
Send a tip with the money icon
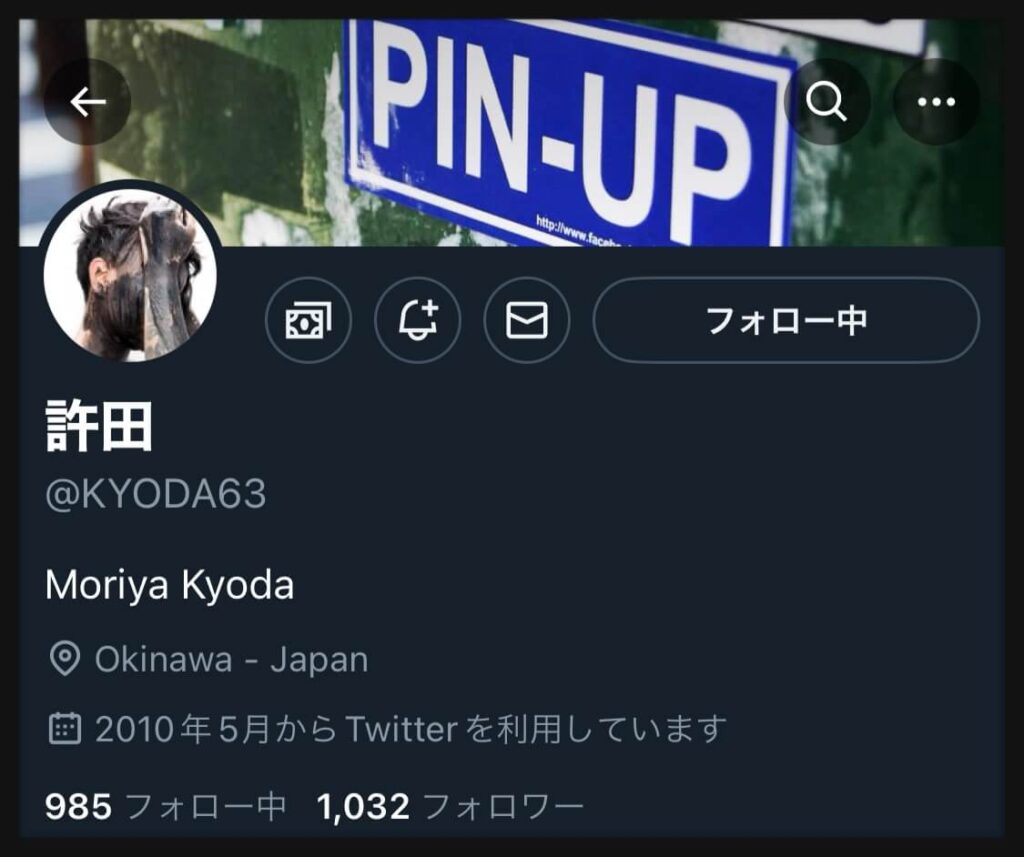click(x=308, y=320)
